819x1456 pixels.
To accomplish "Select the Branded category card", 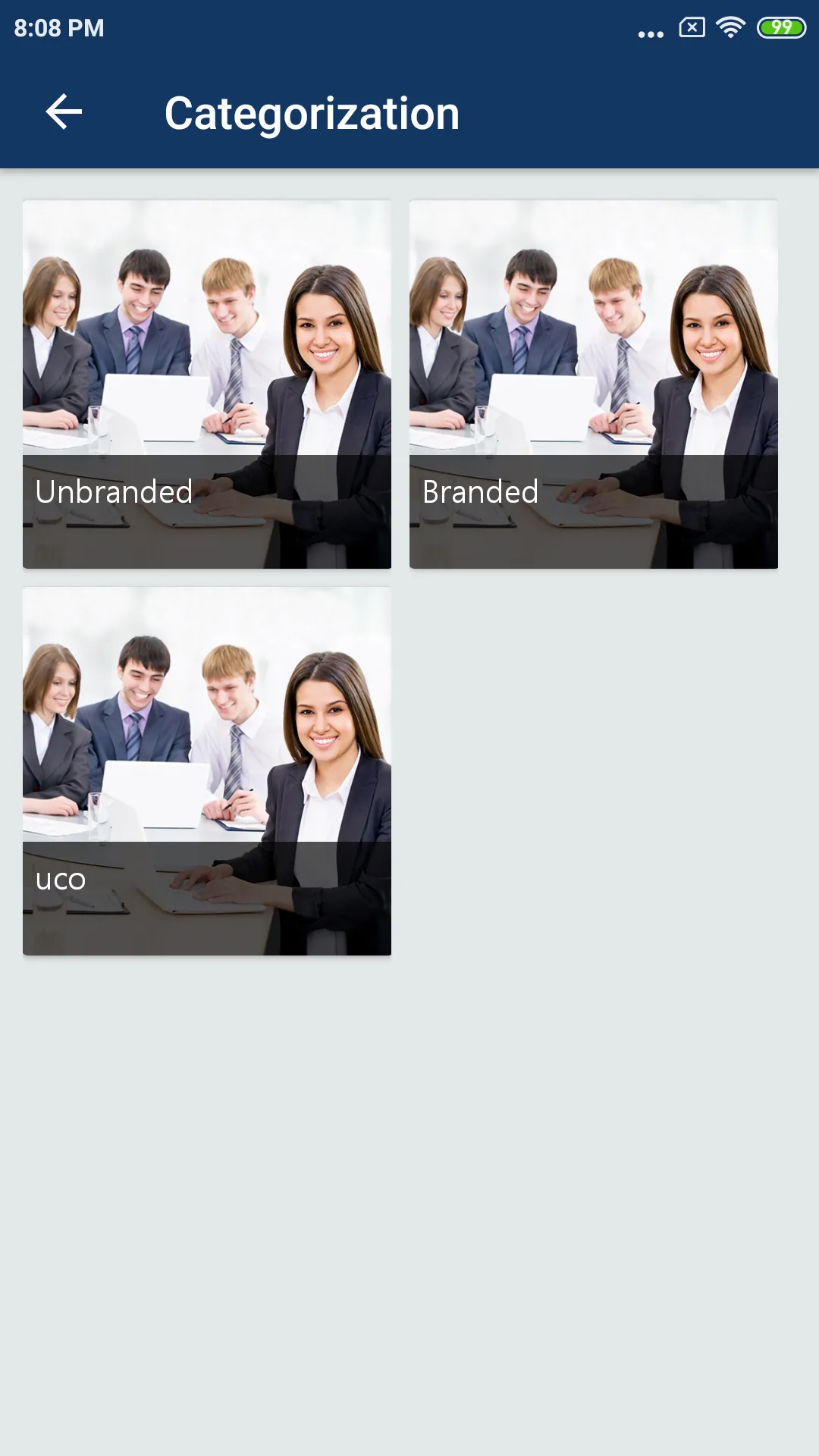I will coord(593,384).
